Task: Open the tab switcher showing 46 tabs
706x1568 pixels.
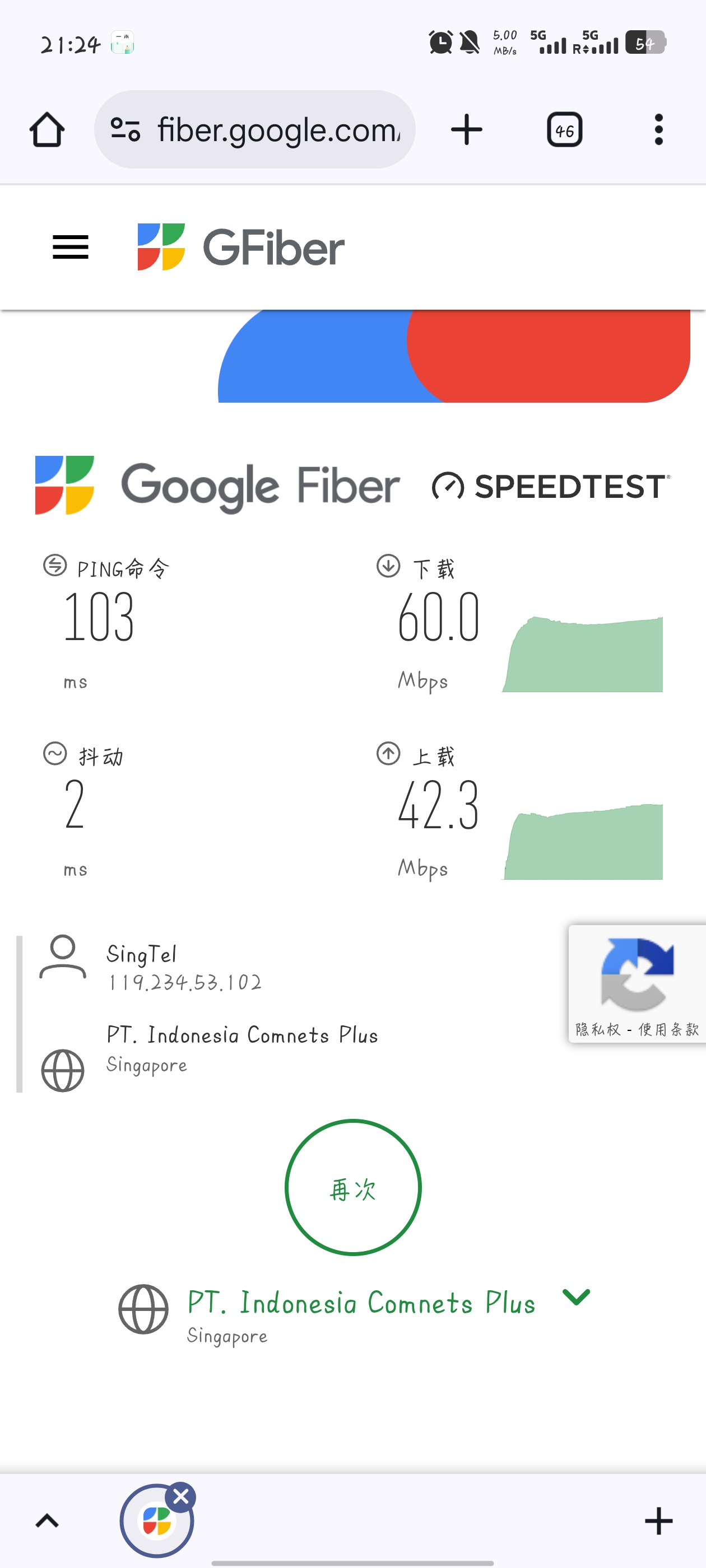Action: coord(564,129)
